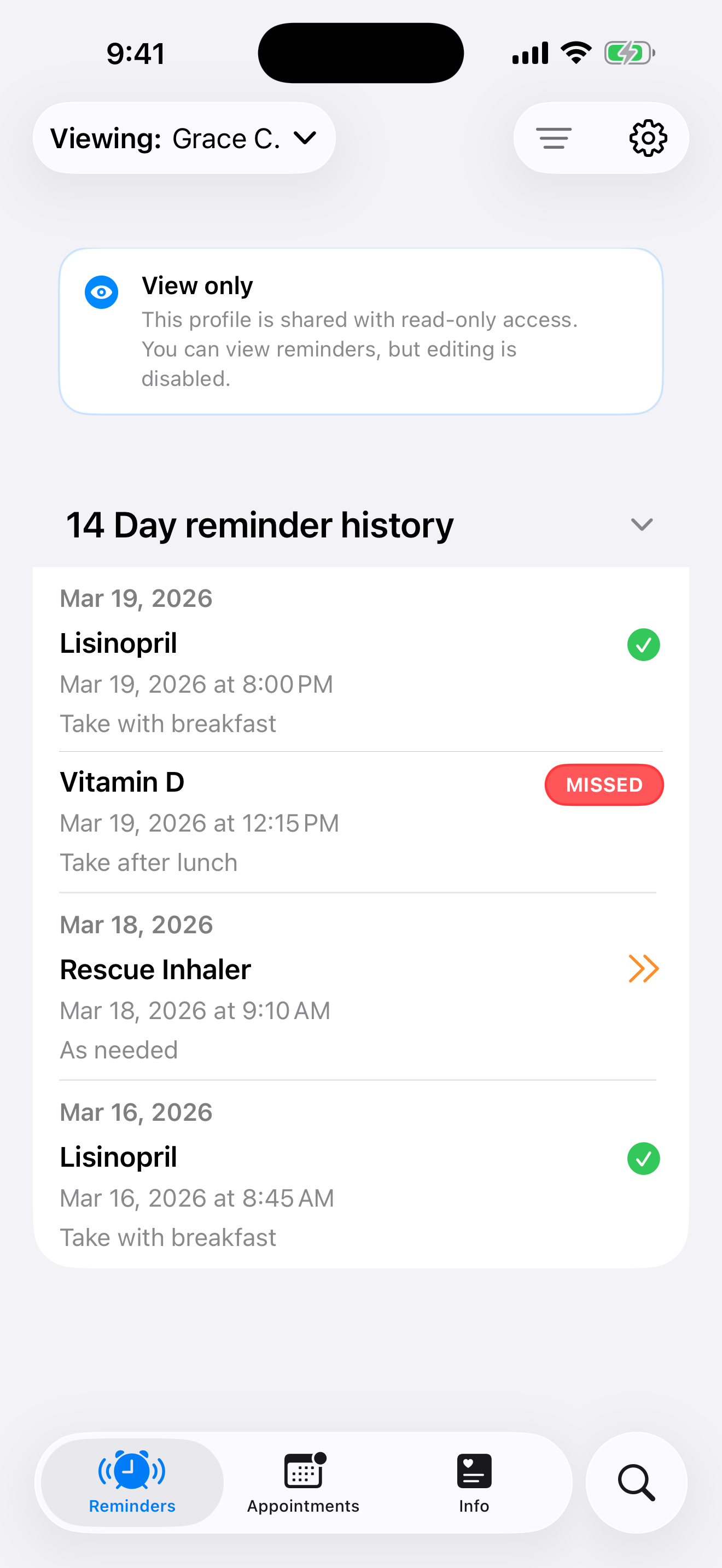Open the filter options icon

click(554, 138)
